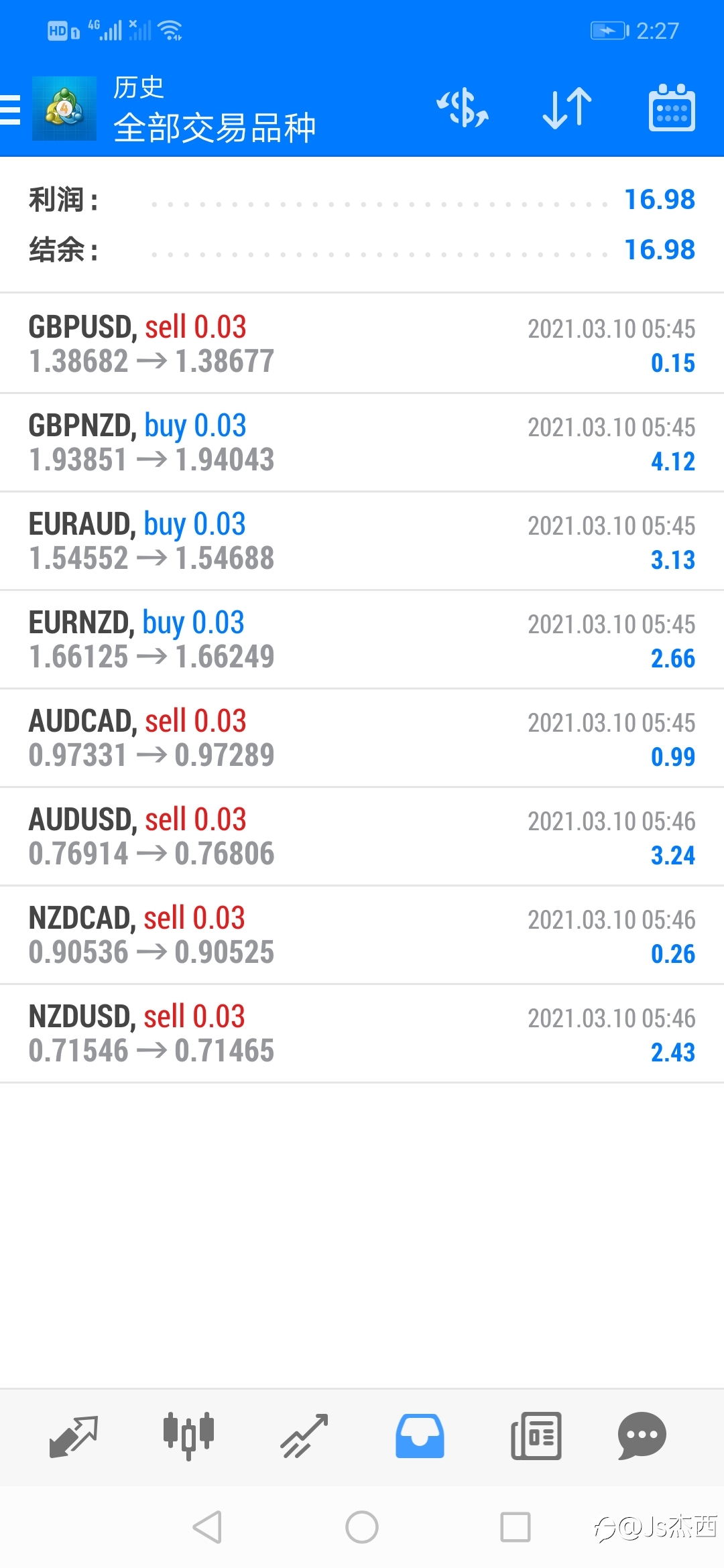Tap the symbol filter dollar icon
This screenshot has height=1568, width=724.
coord(463,109)
